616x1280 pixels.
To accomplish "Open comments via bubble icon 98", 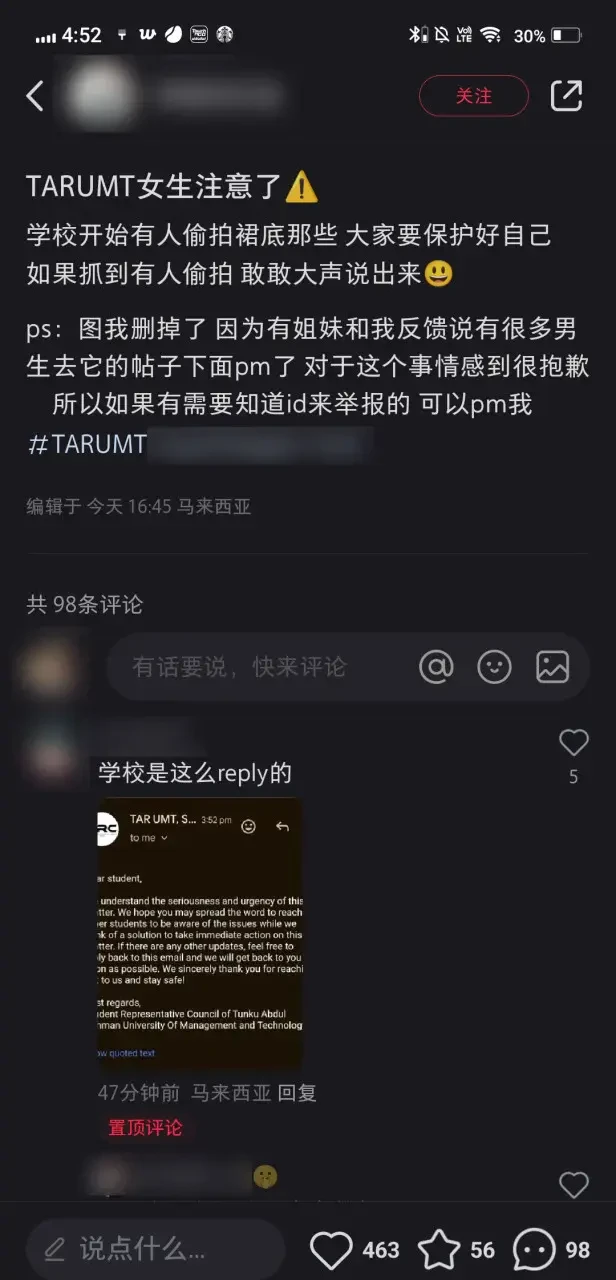I will pyautogui.click(x=534, y=1250).
